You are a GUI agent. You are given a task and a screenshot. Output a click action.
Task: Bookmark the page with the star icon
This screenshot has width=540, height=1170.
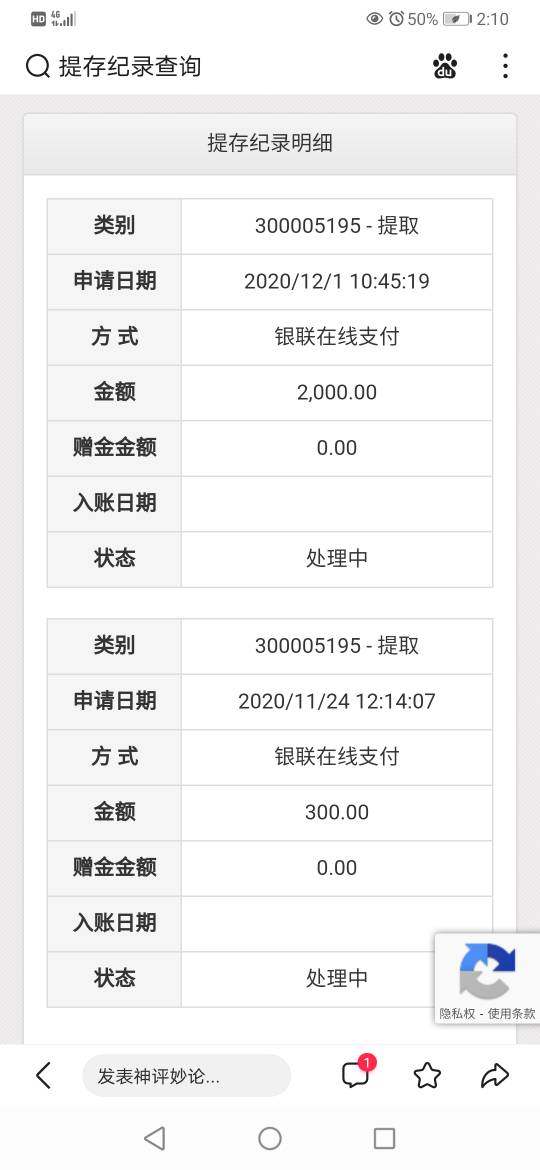(x=427, y=1075)
